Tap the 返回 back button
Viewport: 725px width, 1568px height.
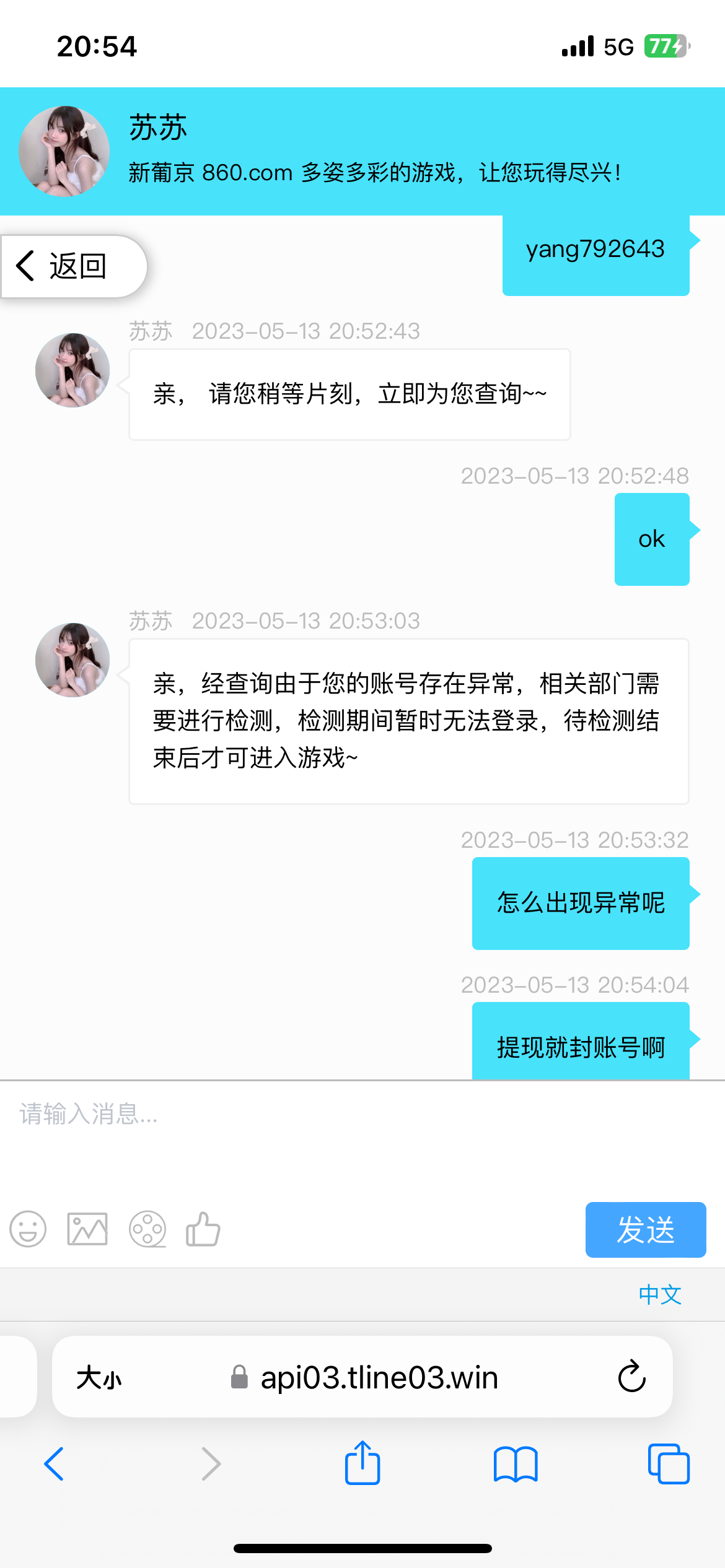coord(68,266)
